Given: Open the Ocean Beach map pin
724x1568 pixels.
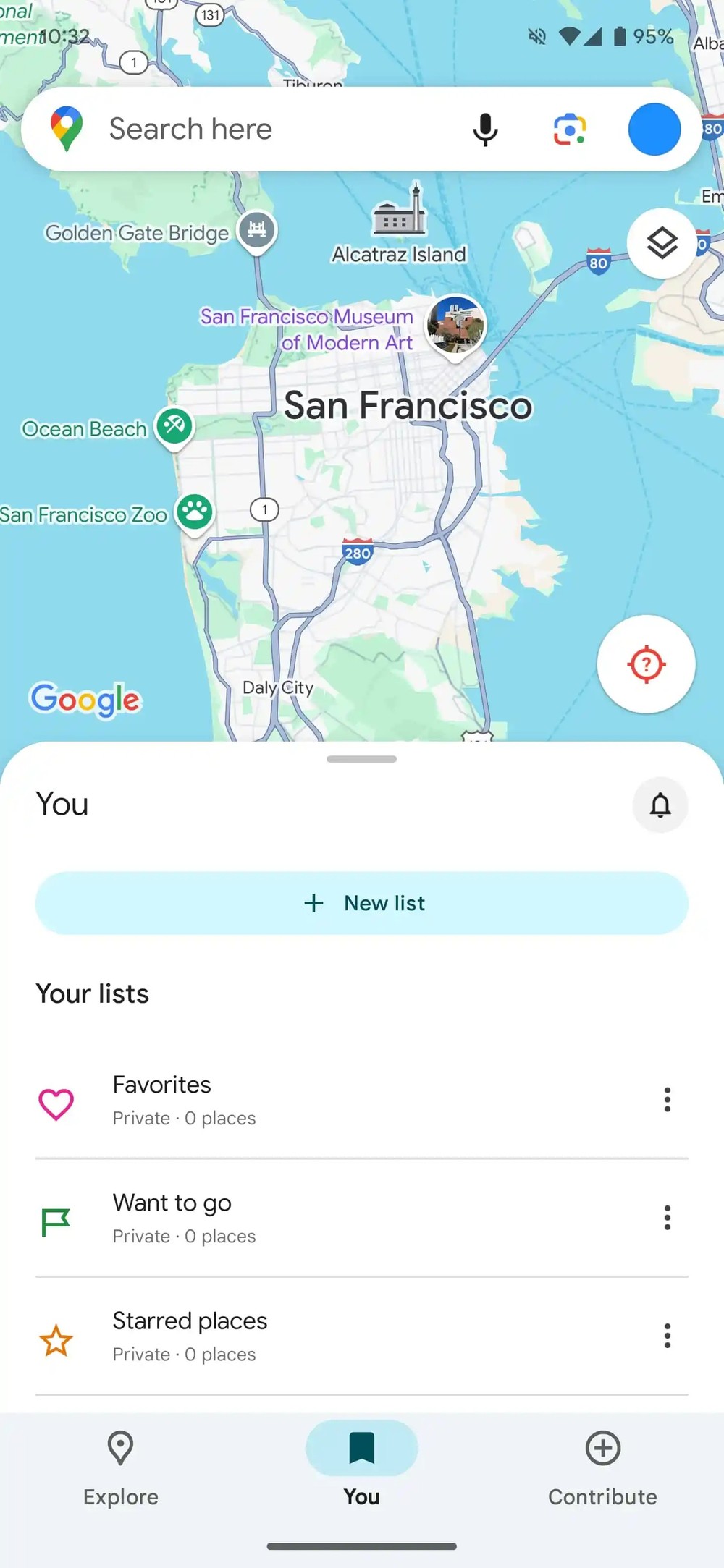Looking at the screenshot, I should tap(174, 426).
